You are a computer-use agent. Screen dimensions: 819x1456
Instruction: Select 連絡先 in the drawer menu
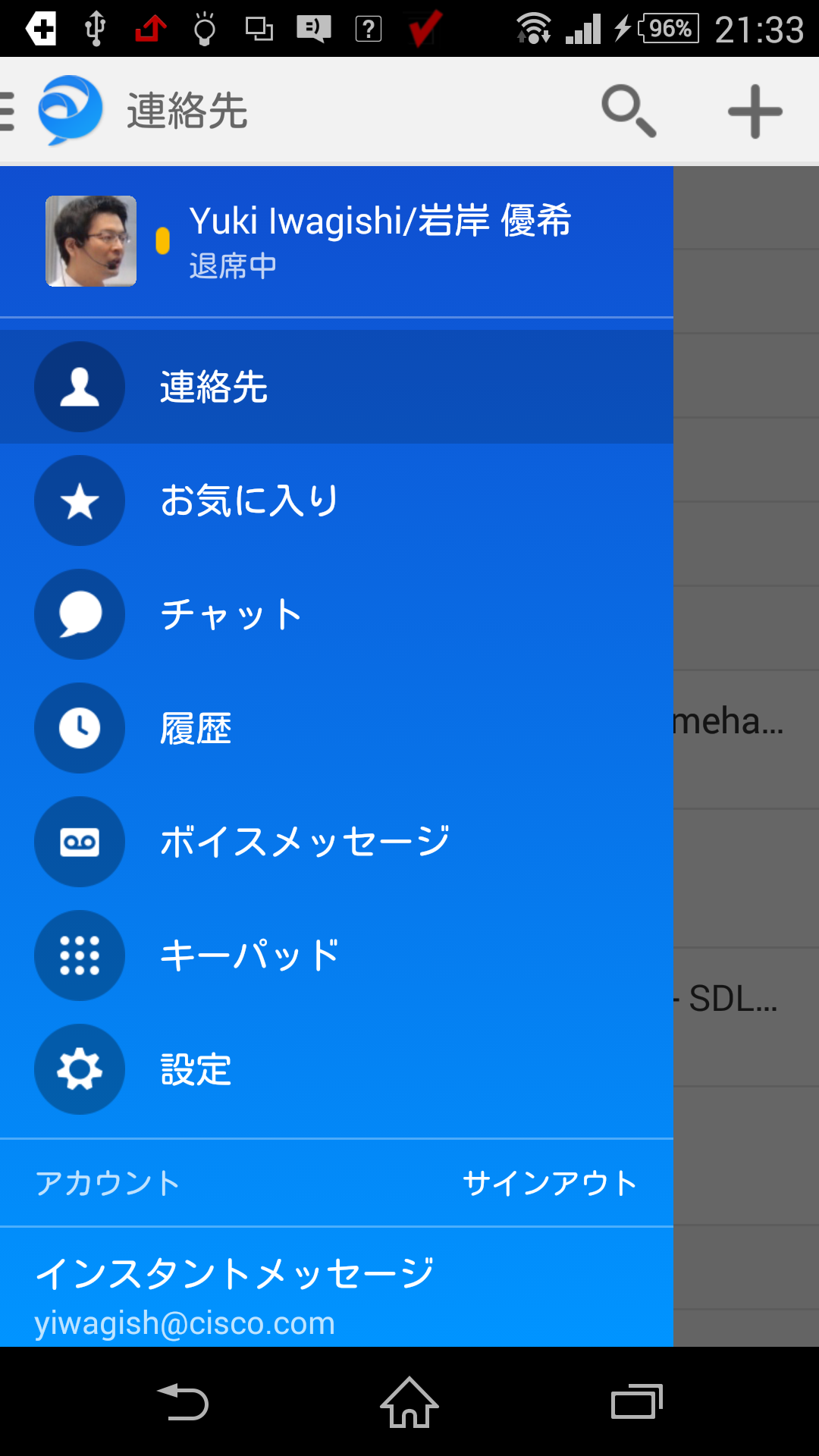point(336,387)
